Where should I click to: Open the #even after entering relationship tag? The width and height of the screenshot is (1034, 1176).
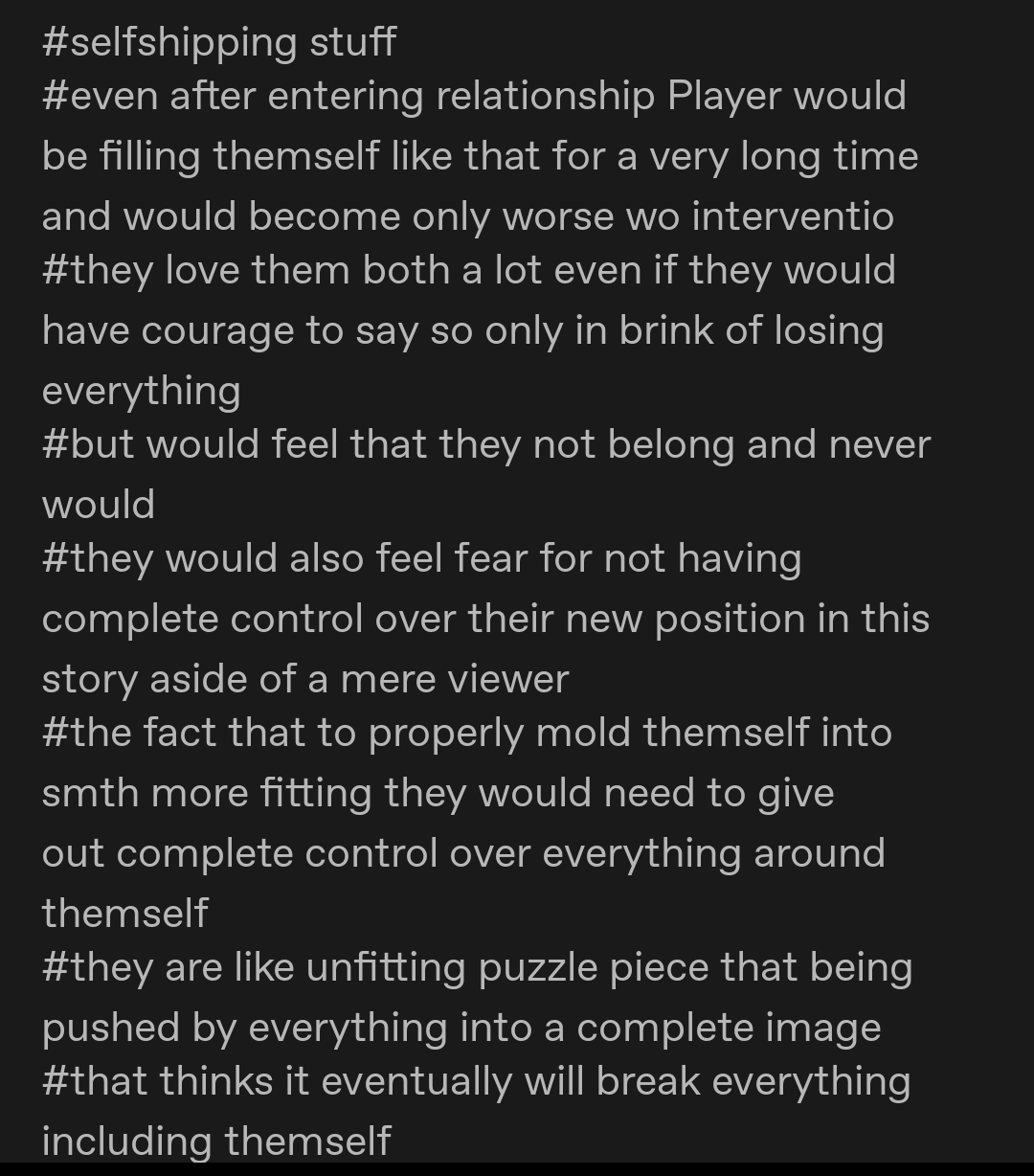[x=474, y=97]
